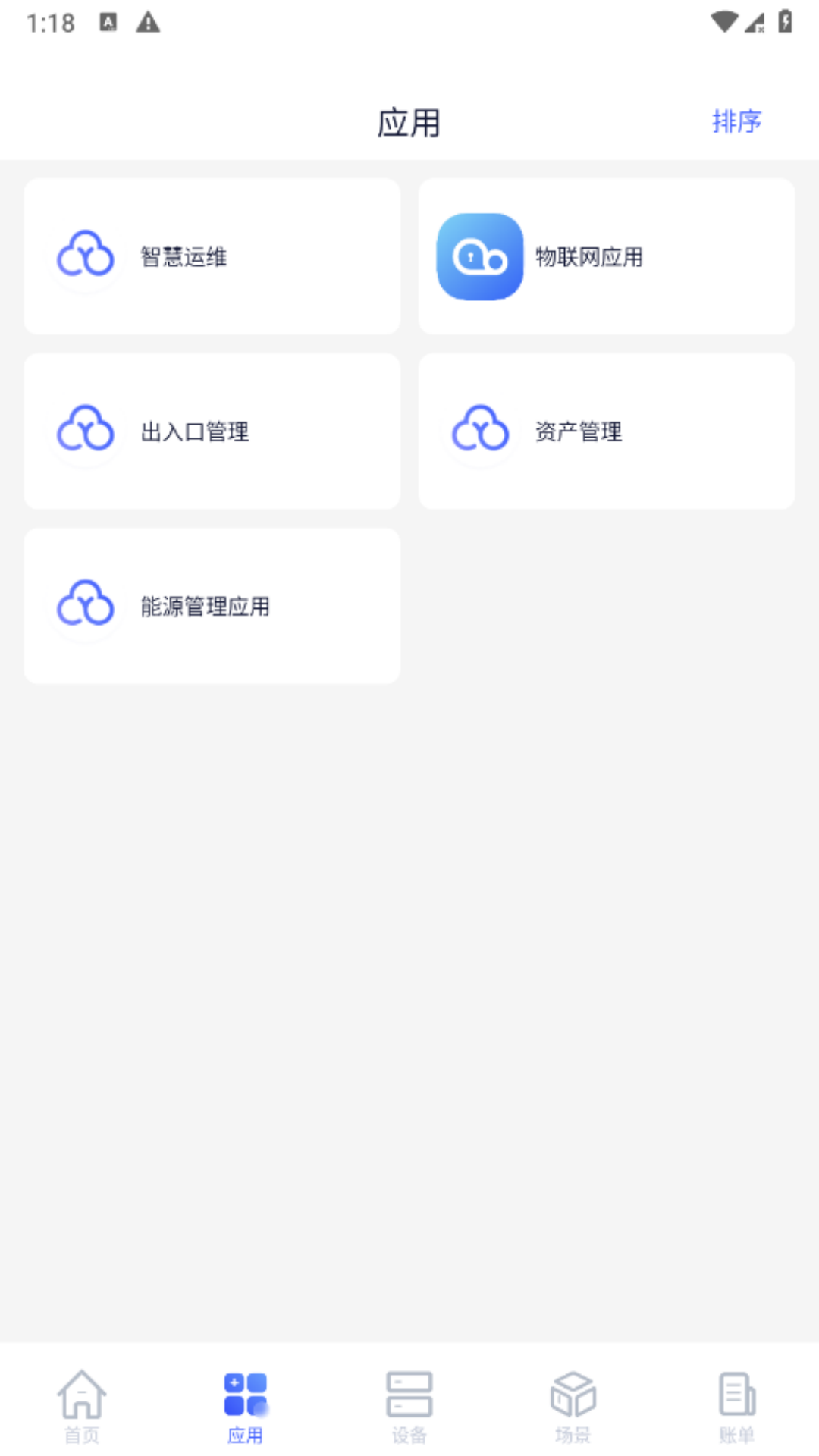Open the 智慧运维 app card
819x1456 pixels.
pyautogui.click(x=212, y=256)
